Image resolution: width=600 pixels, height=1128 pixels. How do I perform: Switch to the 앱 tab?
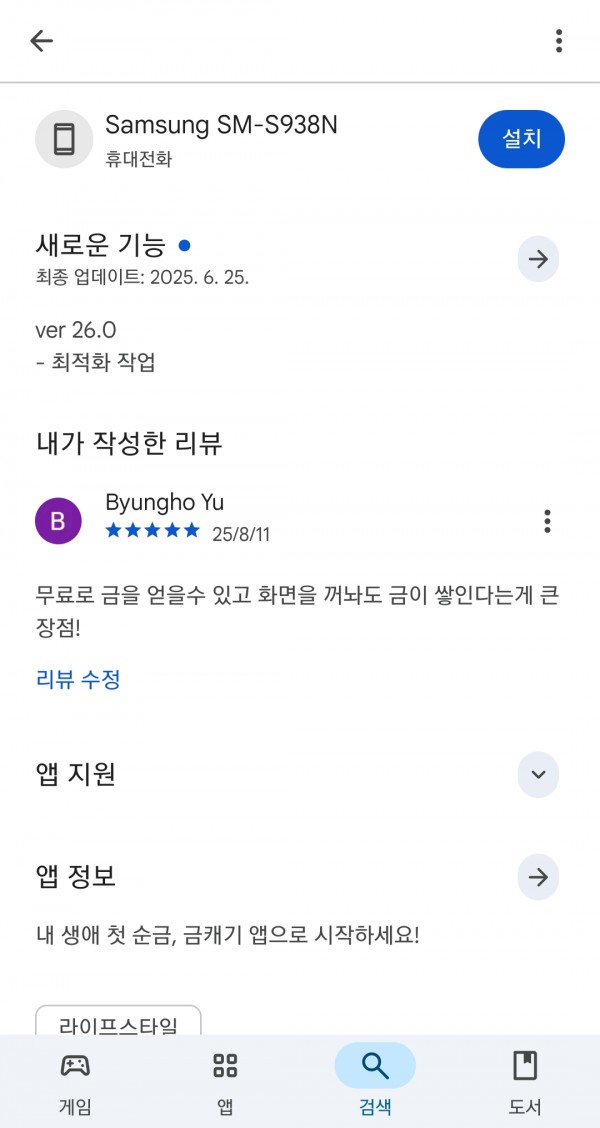click(225, 1082)
